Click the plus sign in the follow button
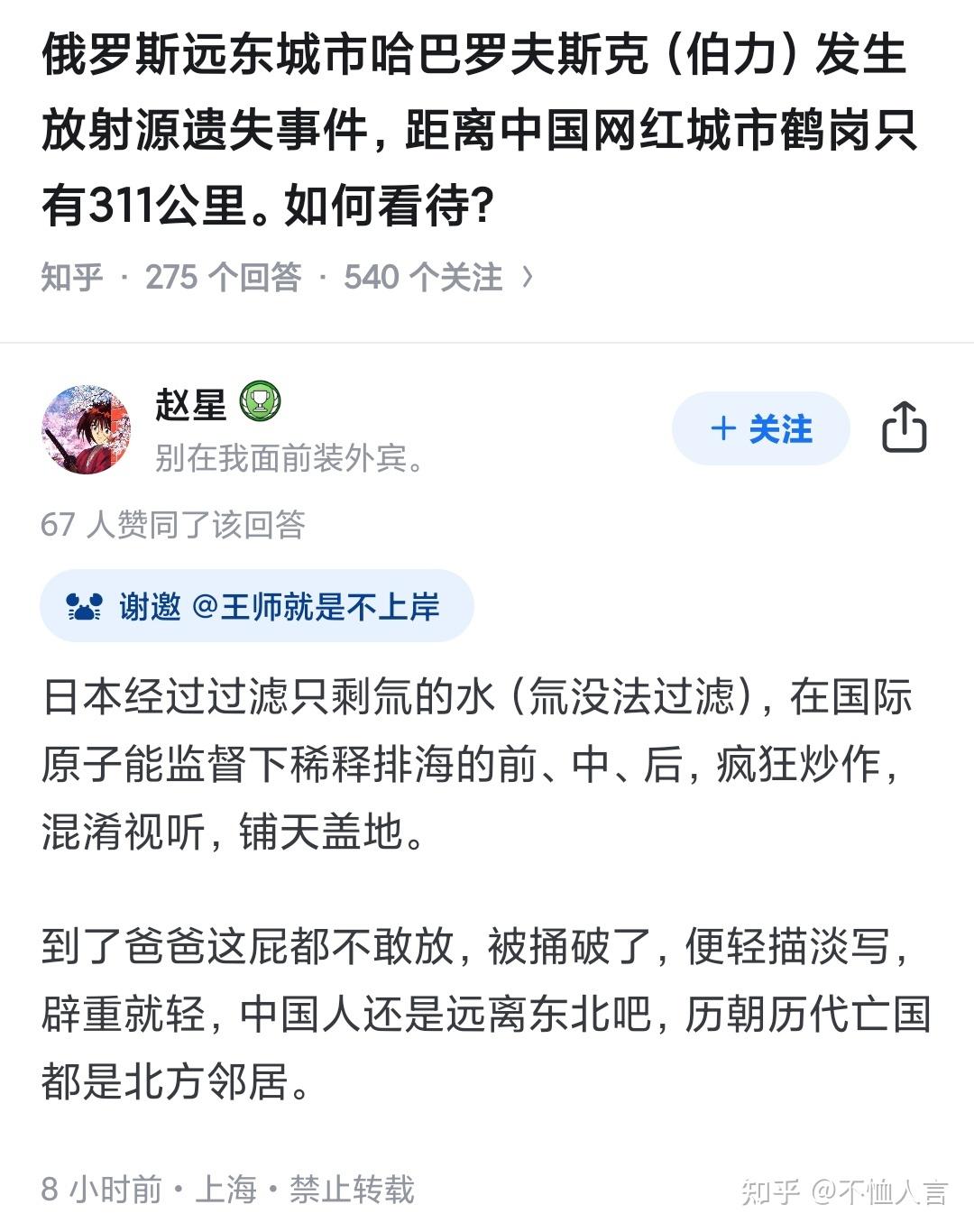This screenshot has height=1232, width=974. tap(722, 430)
